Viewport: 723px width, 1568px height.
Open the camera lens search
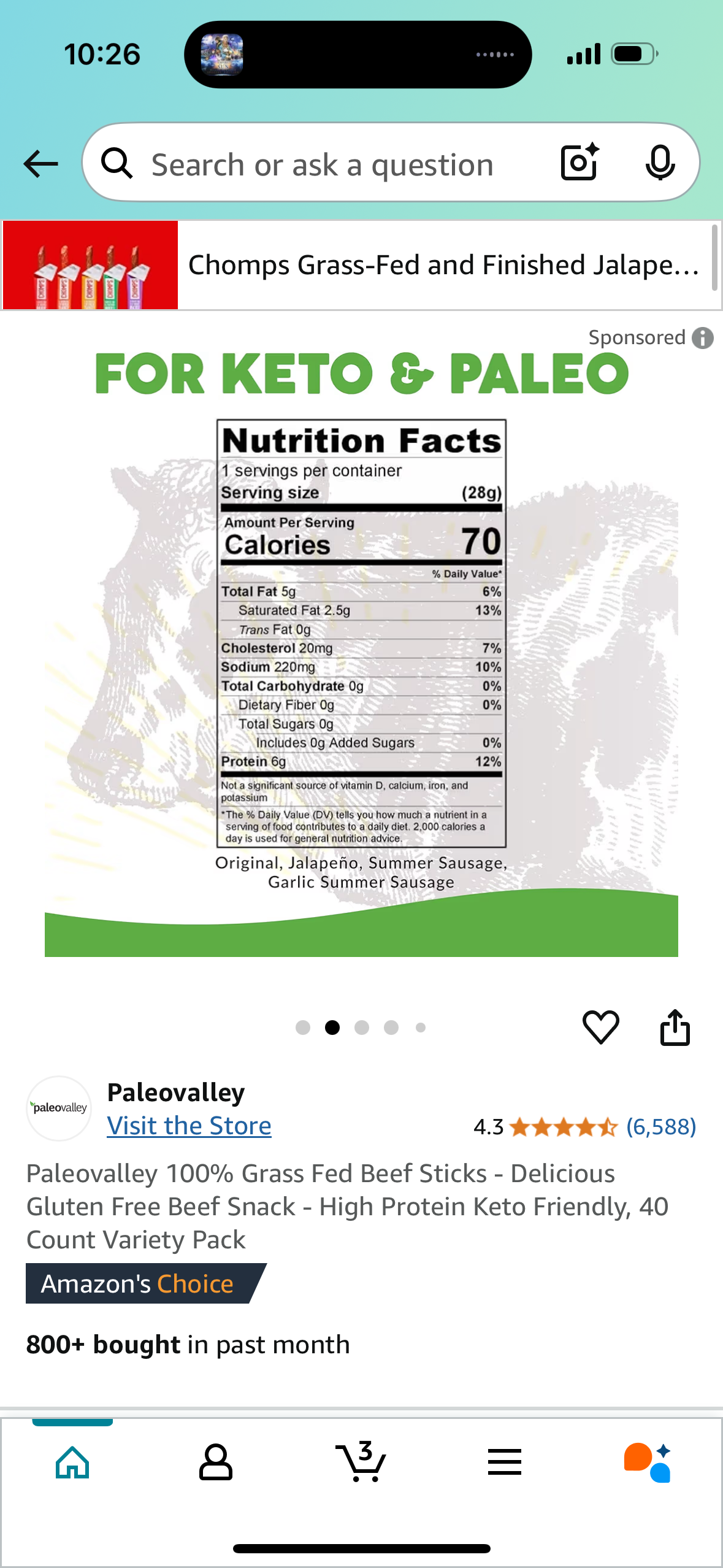point(580,163)
